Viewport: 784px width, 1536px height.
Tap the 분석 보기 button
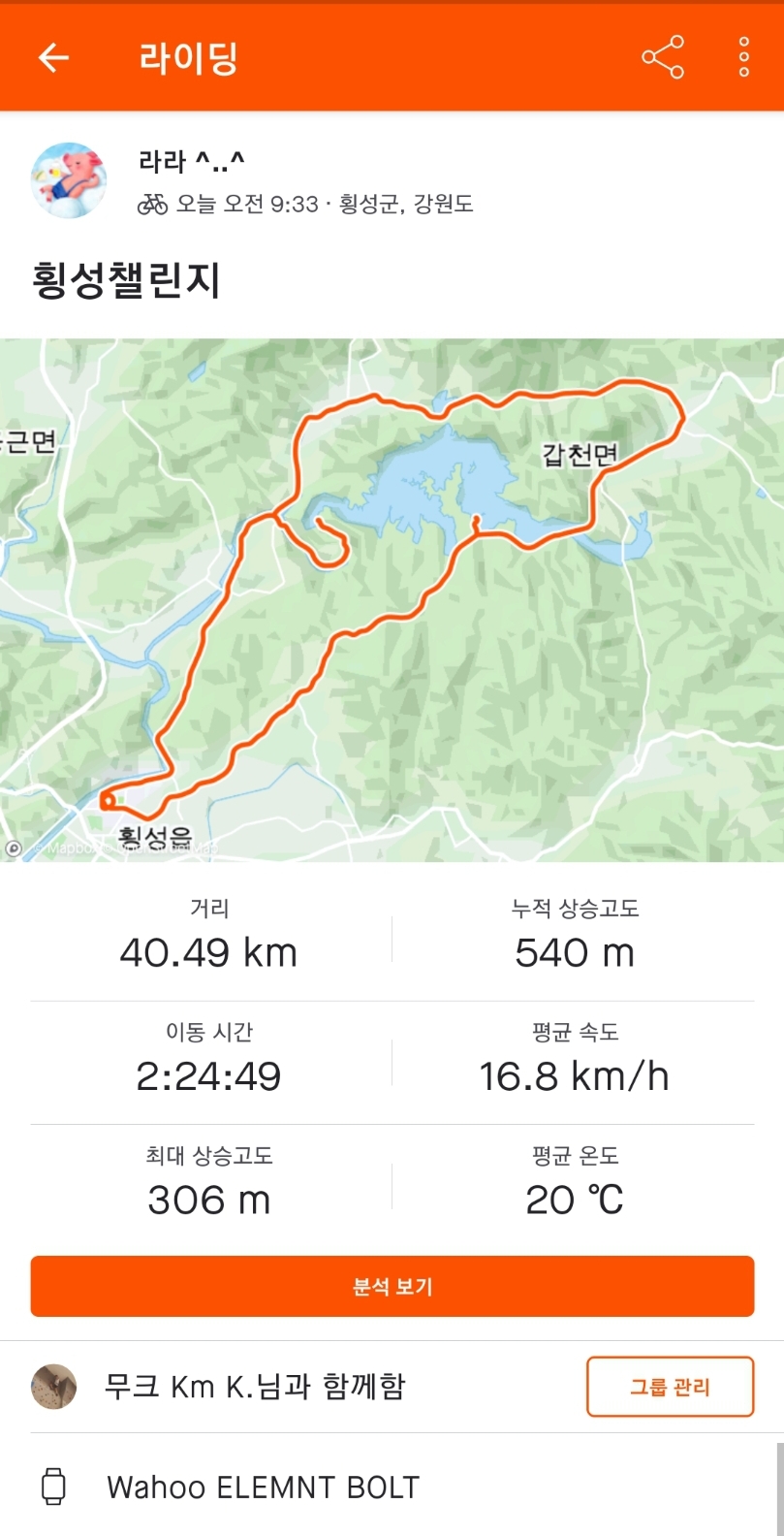pos(392,1287)
